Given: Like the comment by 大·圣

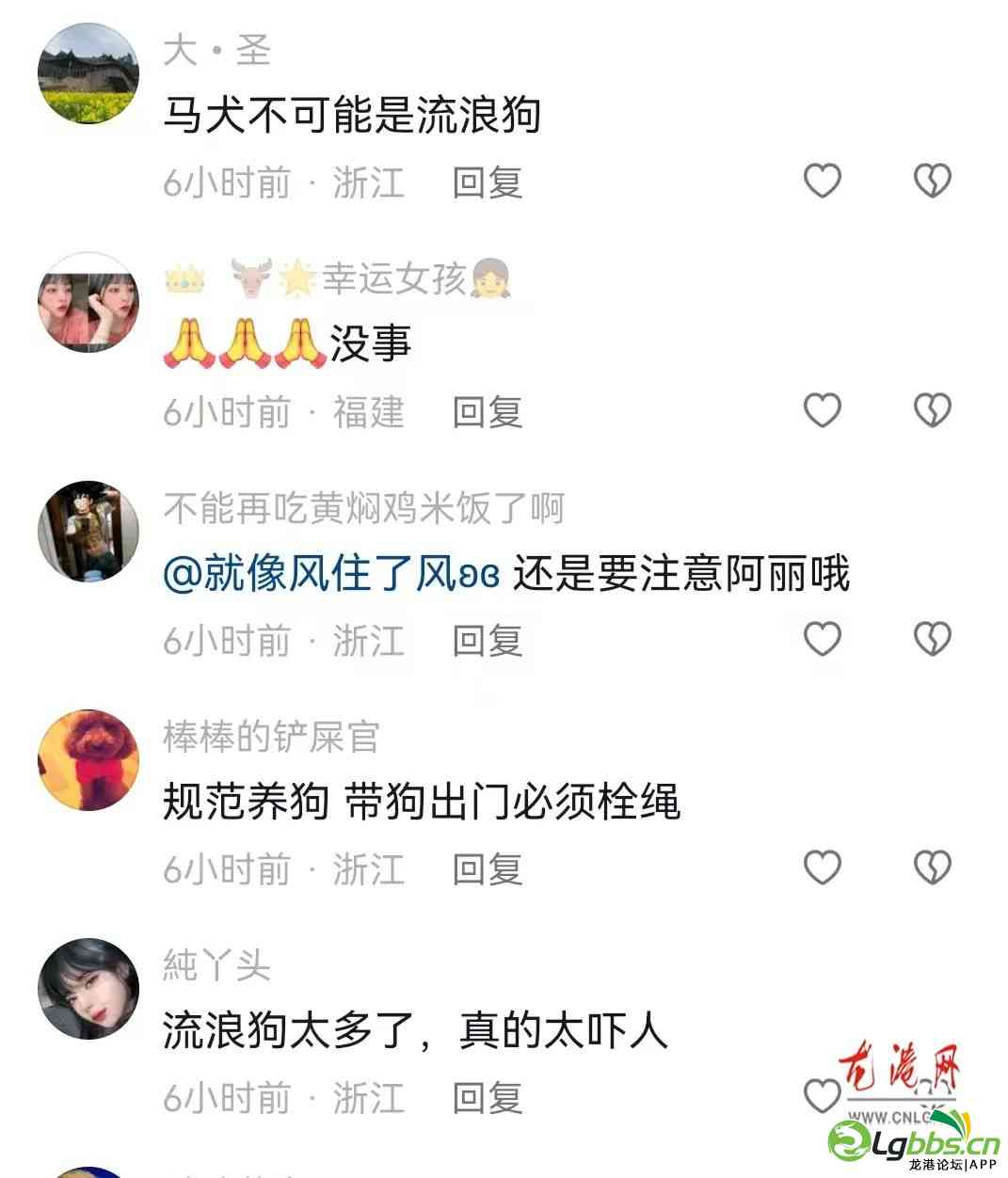Looking at the screenshot, I should point(822,181).
